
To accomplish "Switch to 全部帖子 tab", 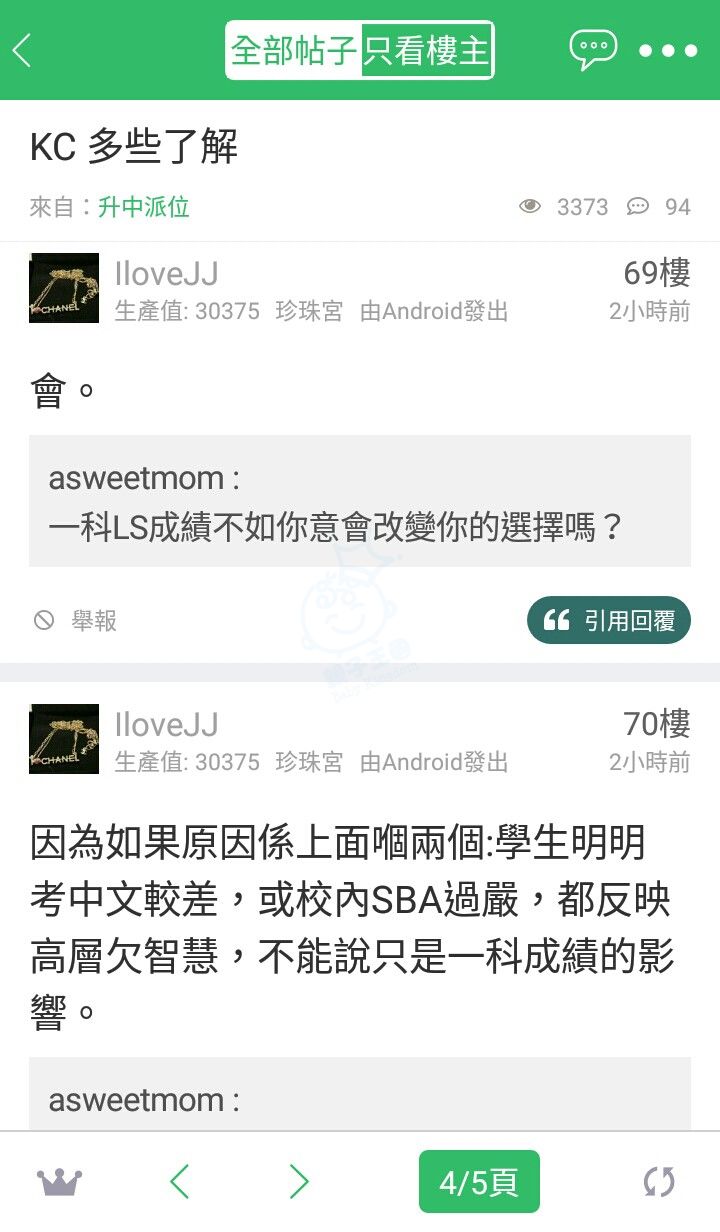I will coord(293,50).
